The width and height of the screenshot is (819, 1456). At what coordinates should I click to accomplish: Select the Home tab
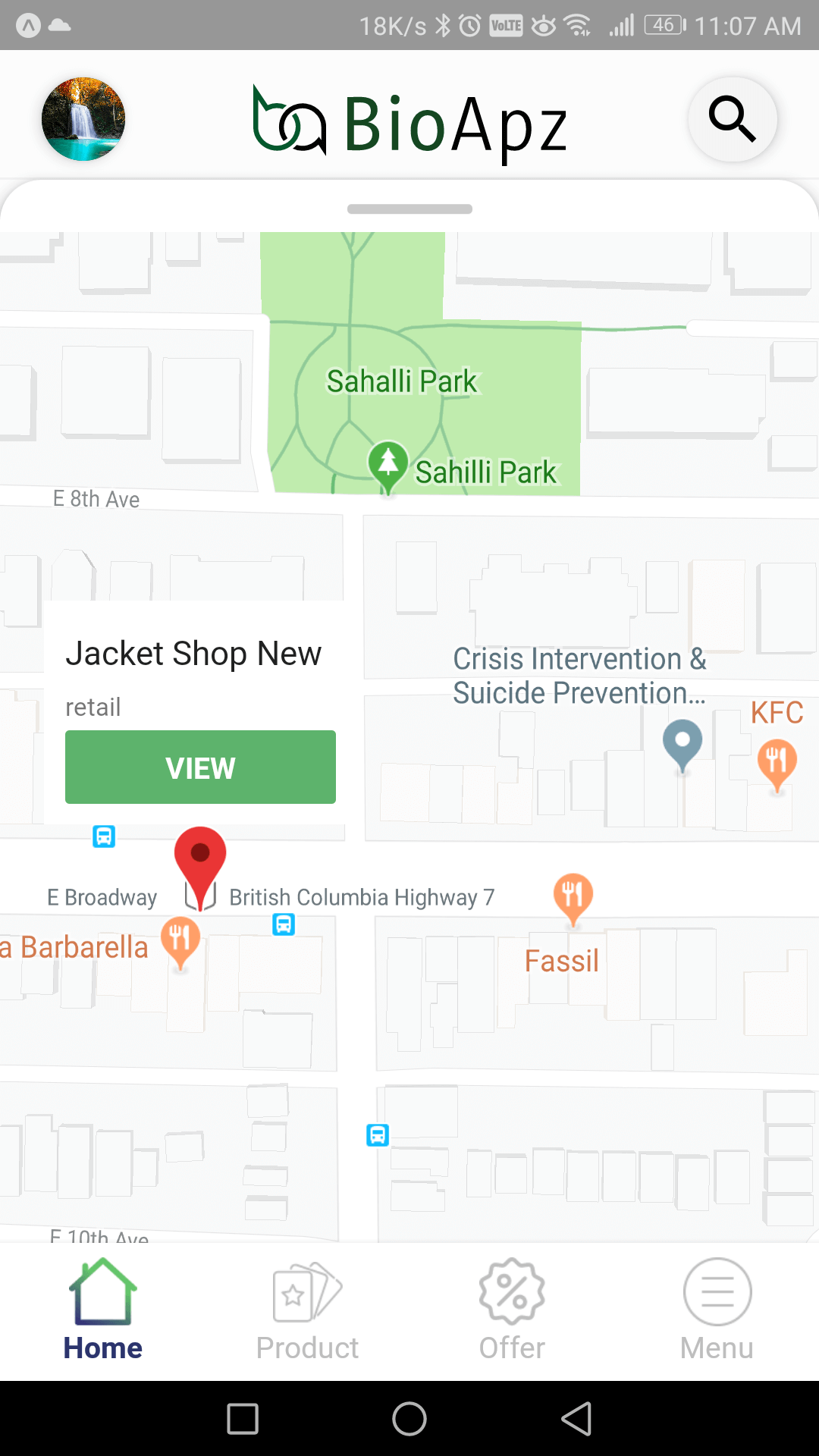click(102, 1310)
